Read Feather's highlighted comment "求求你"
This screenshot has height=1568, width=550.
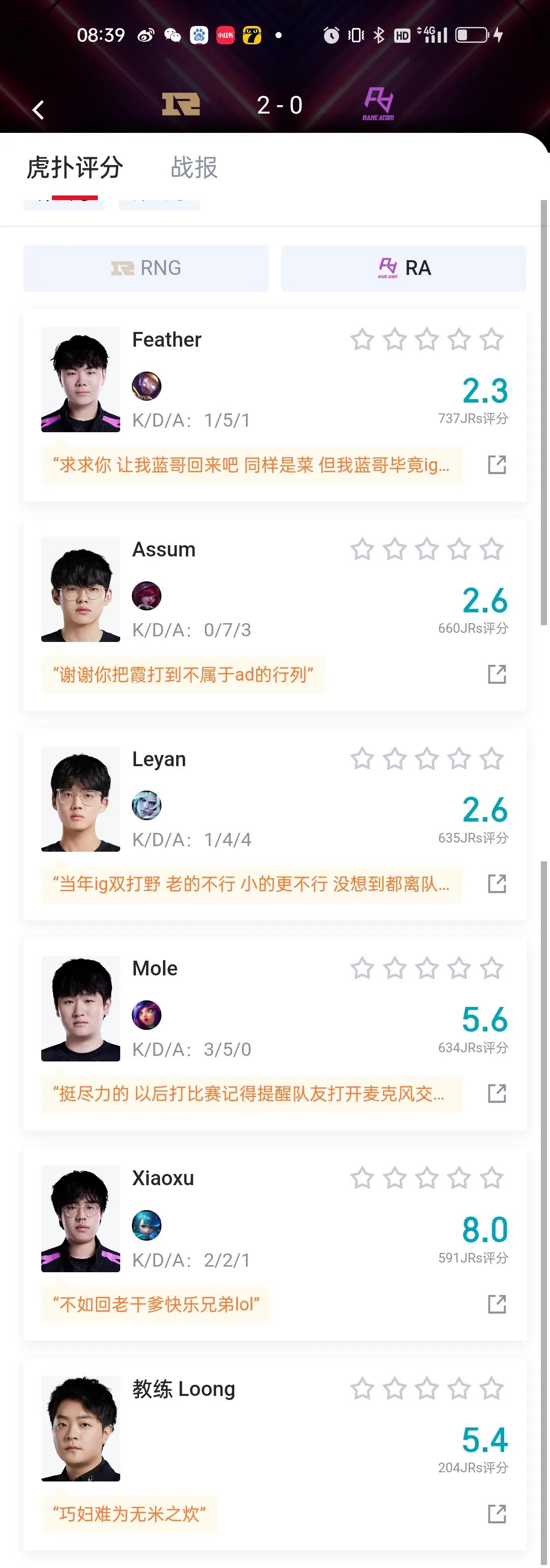251,465
